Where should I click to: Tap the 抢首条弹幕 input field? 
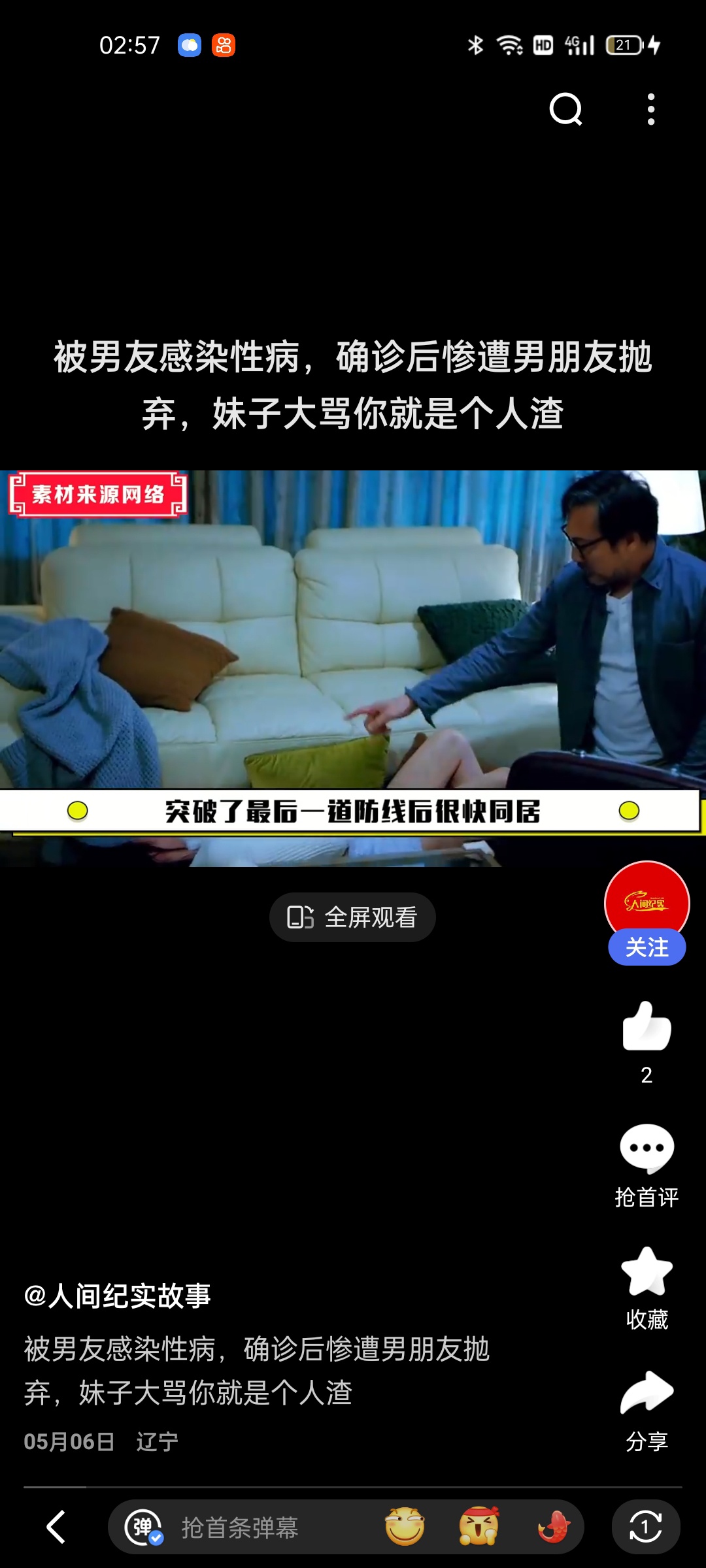[x=261, y=1528]
